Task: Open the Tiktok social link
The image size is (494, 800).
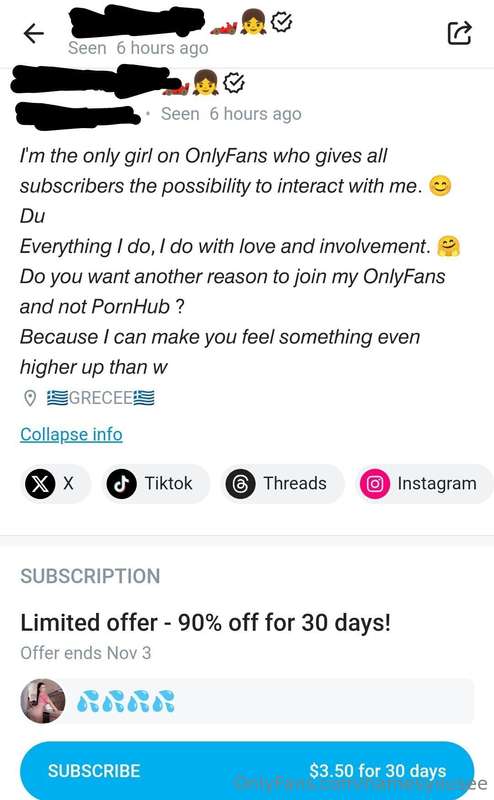Action: (156, 483)
